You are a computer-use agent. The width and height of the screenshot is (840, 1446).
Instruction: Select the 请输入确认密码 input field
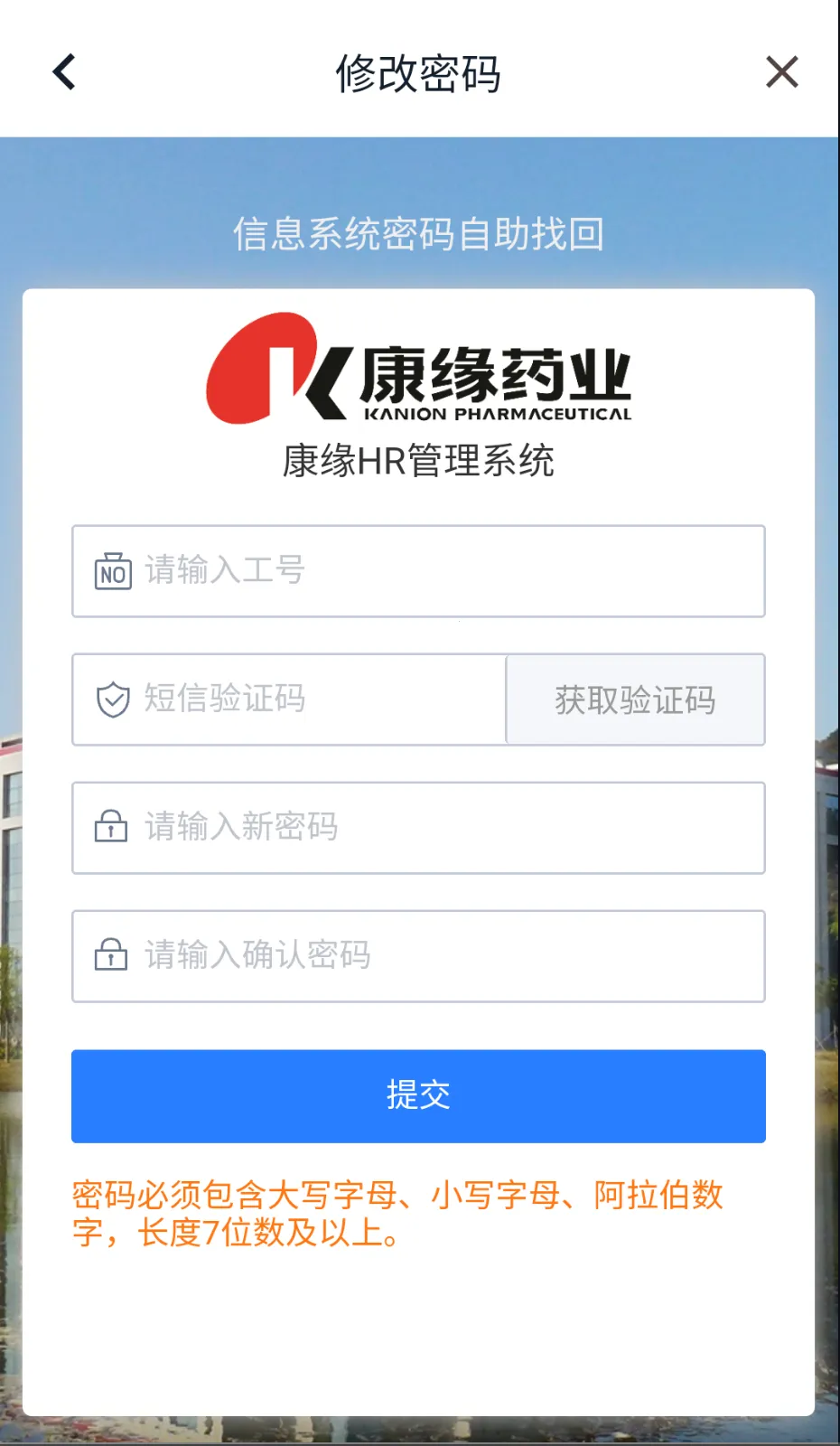click(418, 956)
